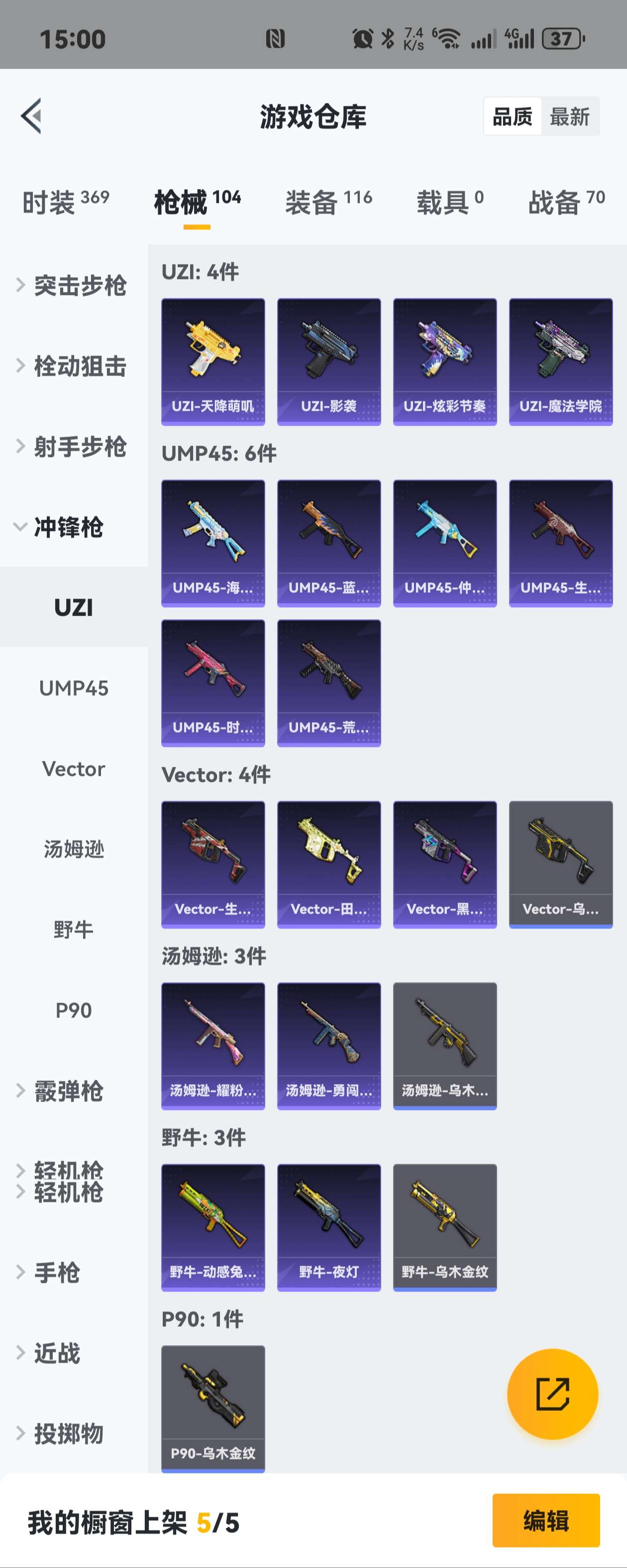
Task: Jump to Vector in the sidebar
Action: [74, 769]
